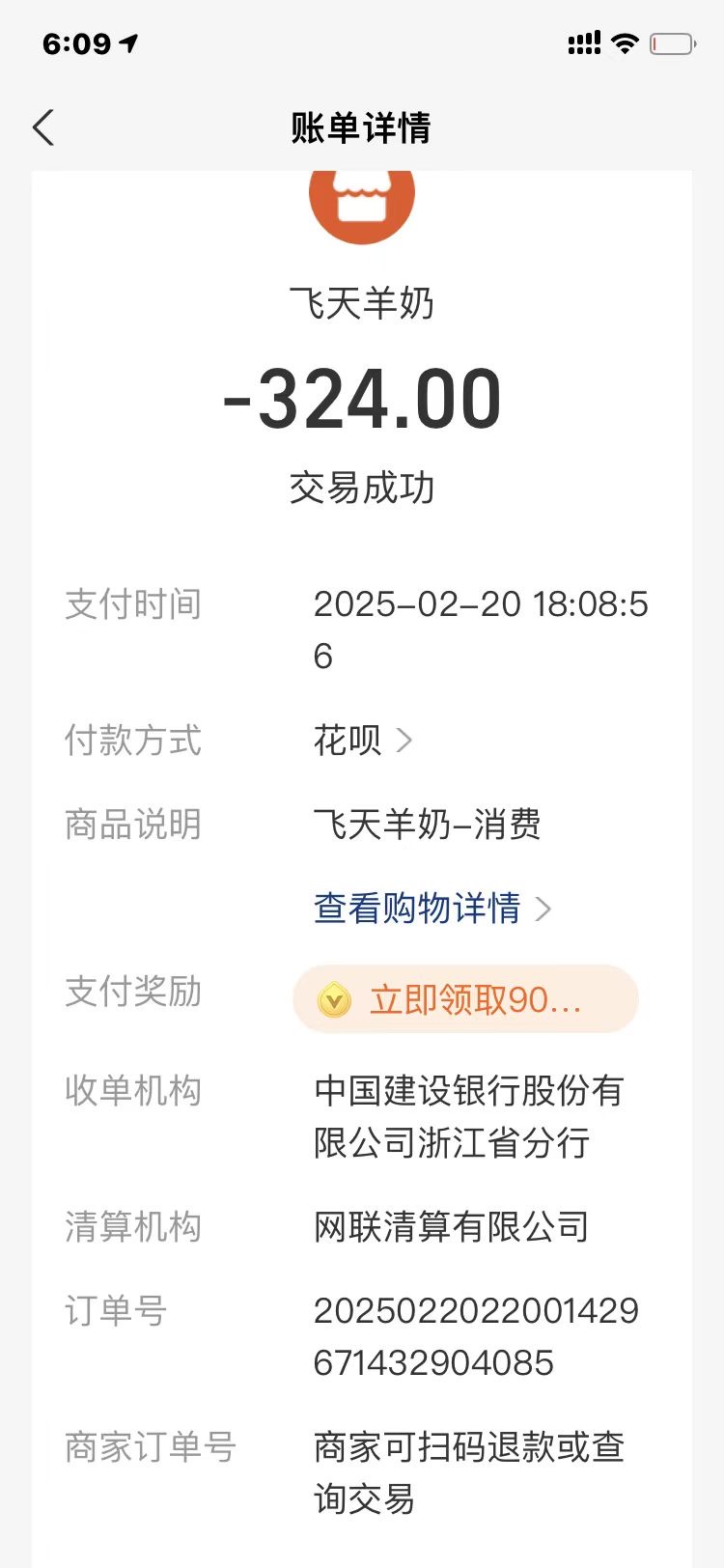Open the 飞天羊奶 merchant icon
The height and width of the screenshot is (1568, 724).
coord(362,198)
